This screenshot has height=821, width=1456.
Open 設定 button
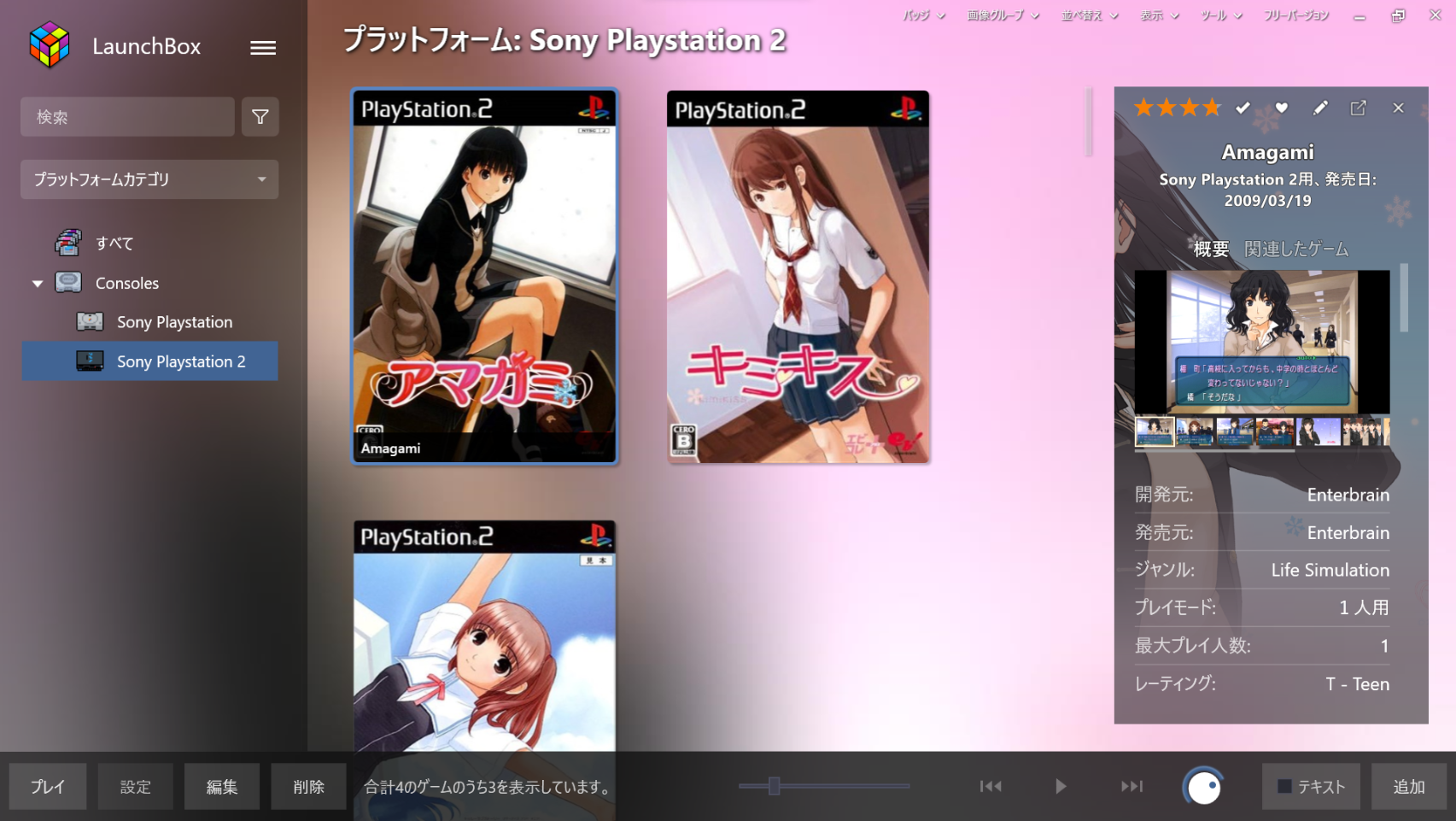point(135,787)
